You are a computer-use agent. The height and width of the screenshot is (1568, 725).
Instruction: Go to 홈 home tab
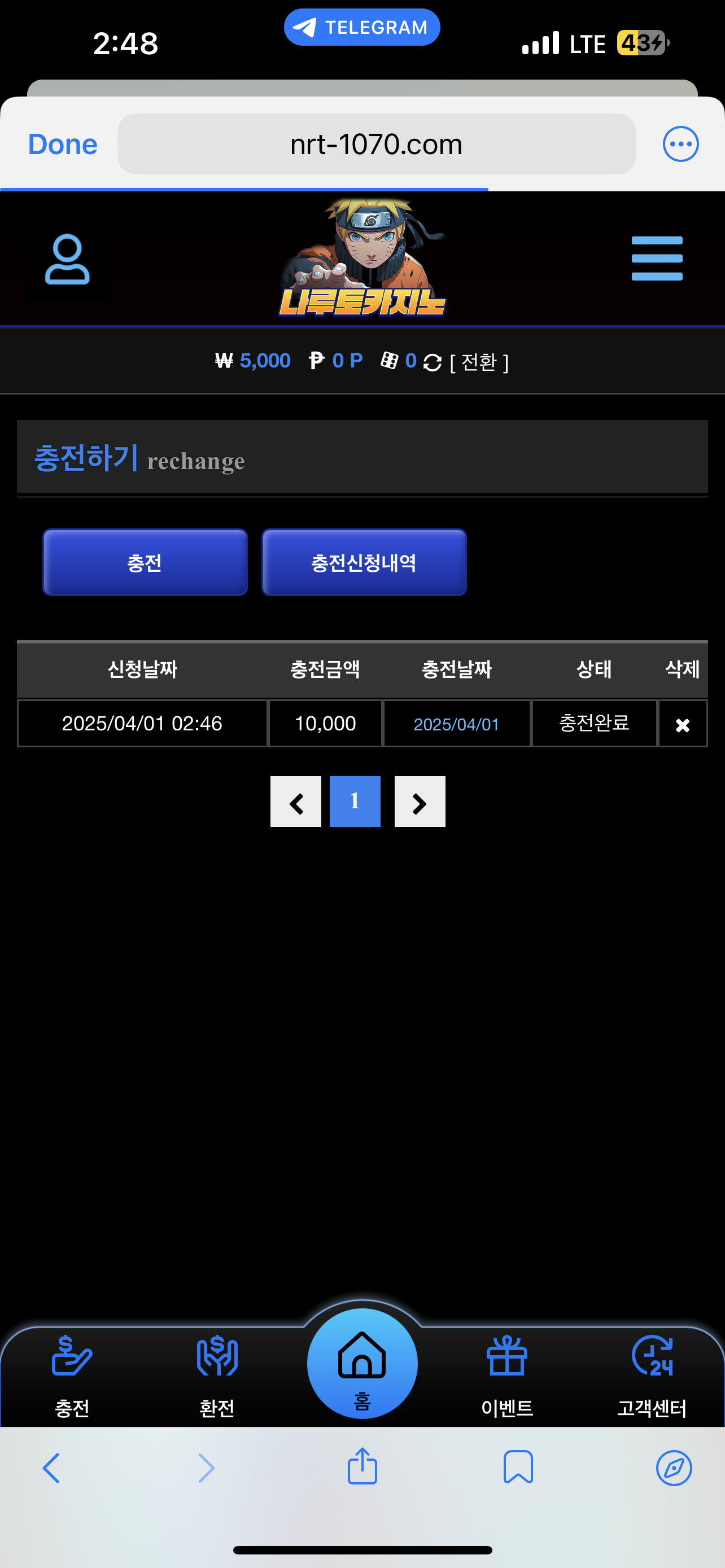coord(362,1364)
